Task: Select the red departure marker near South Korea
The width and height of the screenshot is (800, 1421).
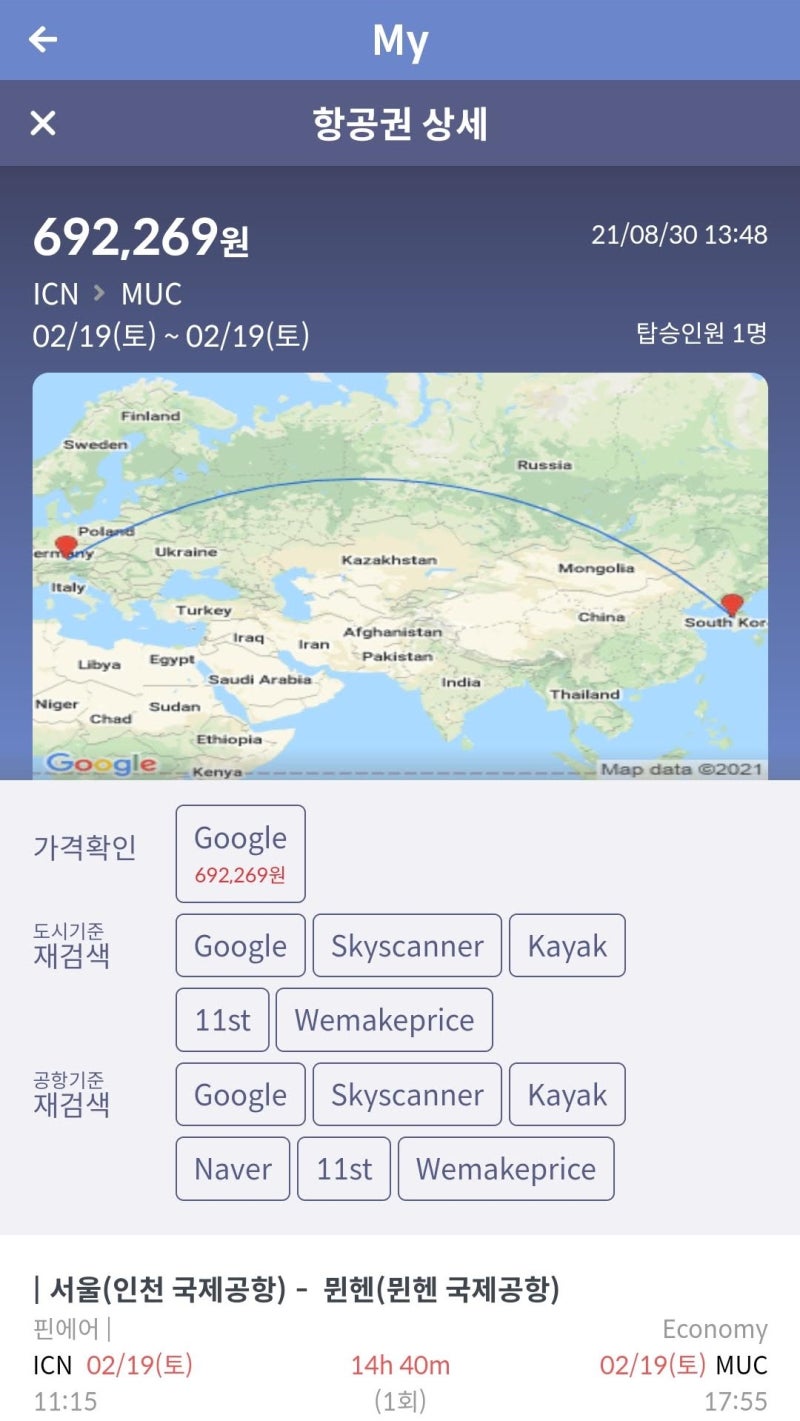Action: point(731,605)
